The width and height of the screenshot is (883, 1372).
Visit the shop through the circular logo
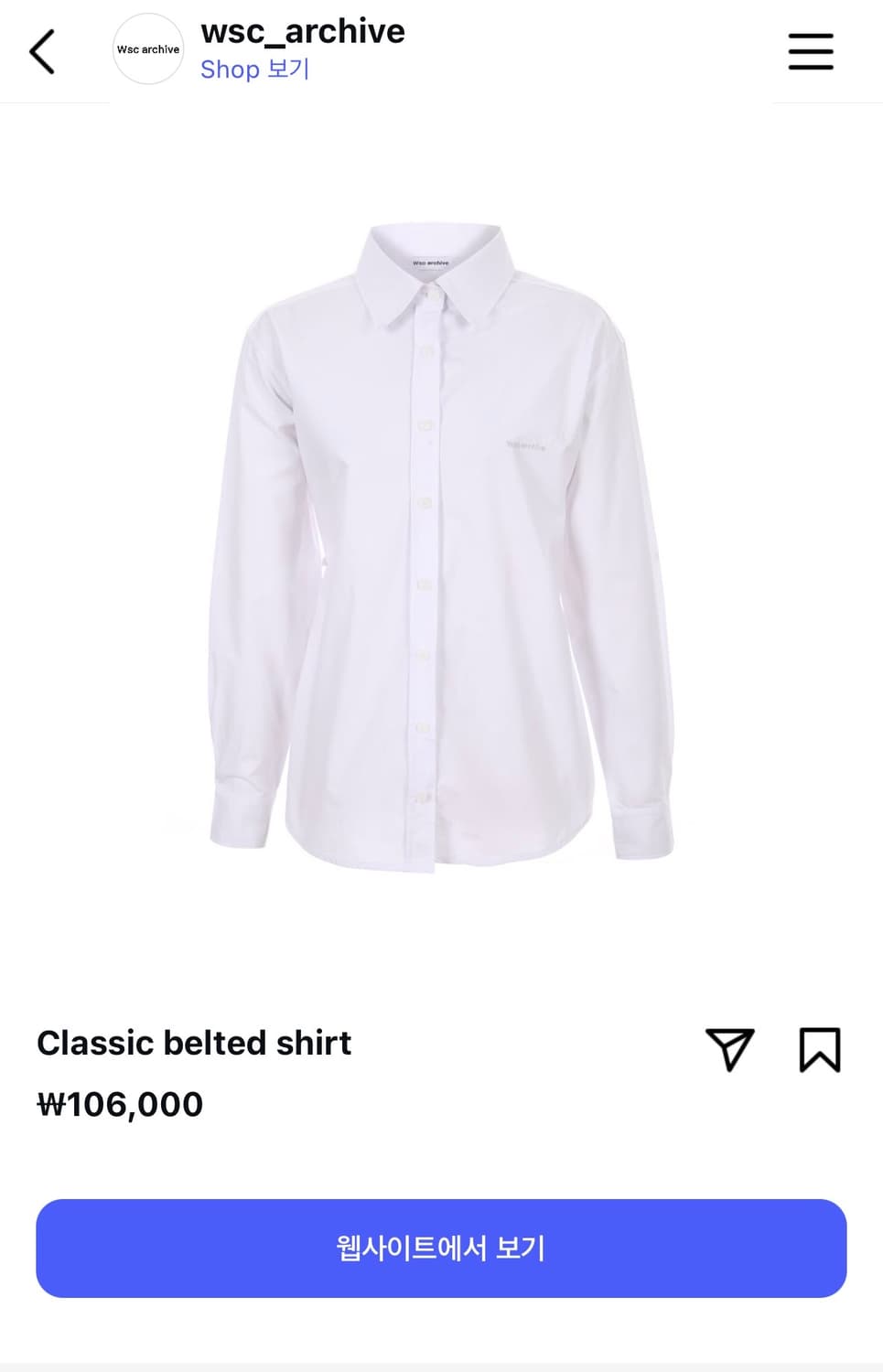[x=147, y=49]
